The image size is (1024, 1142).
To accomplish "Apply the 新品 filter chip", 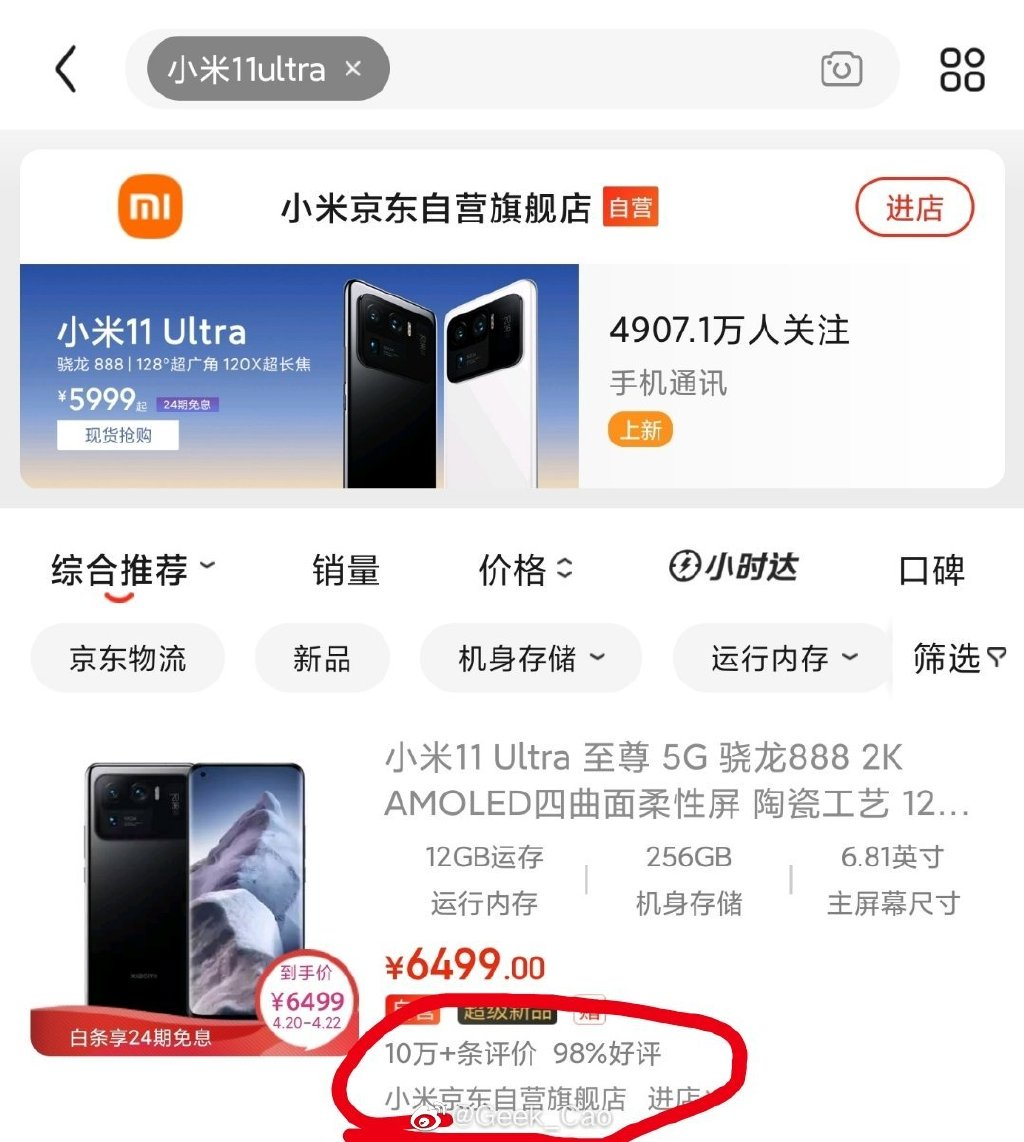I will click(x=321, y=659).
